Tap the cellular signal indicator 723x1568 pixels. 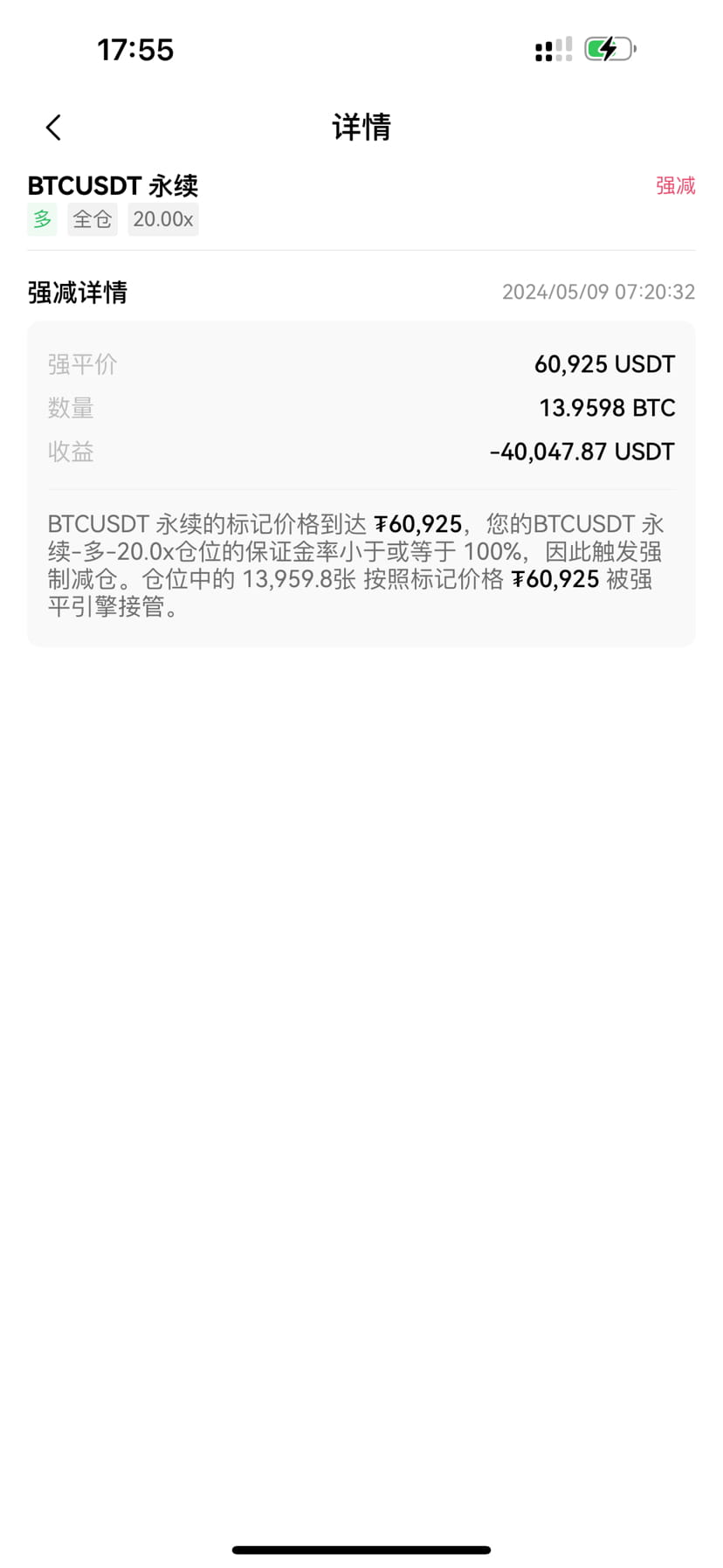(x=552, y=50)
